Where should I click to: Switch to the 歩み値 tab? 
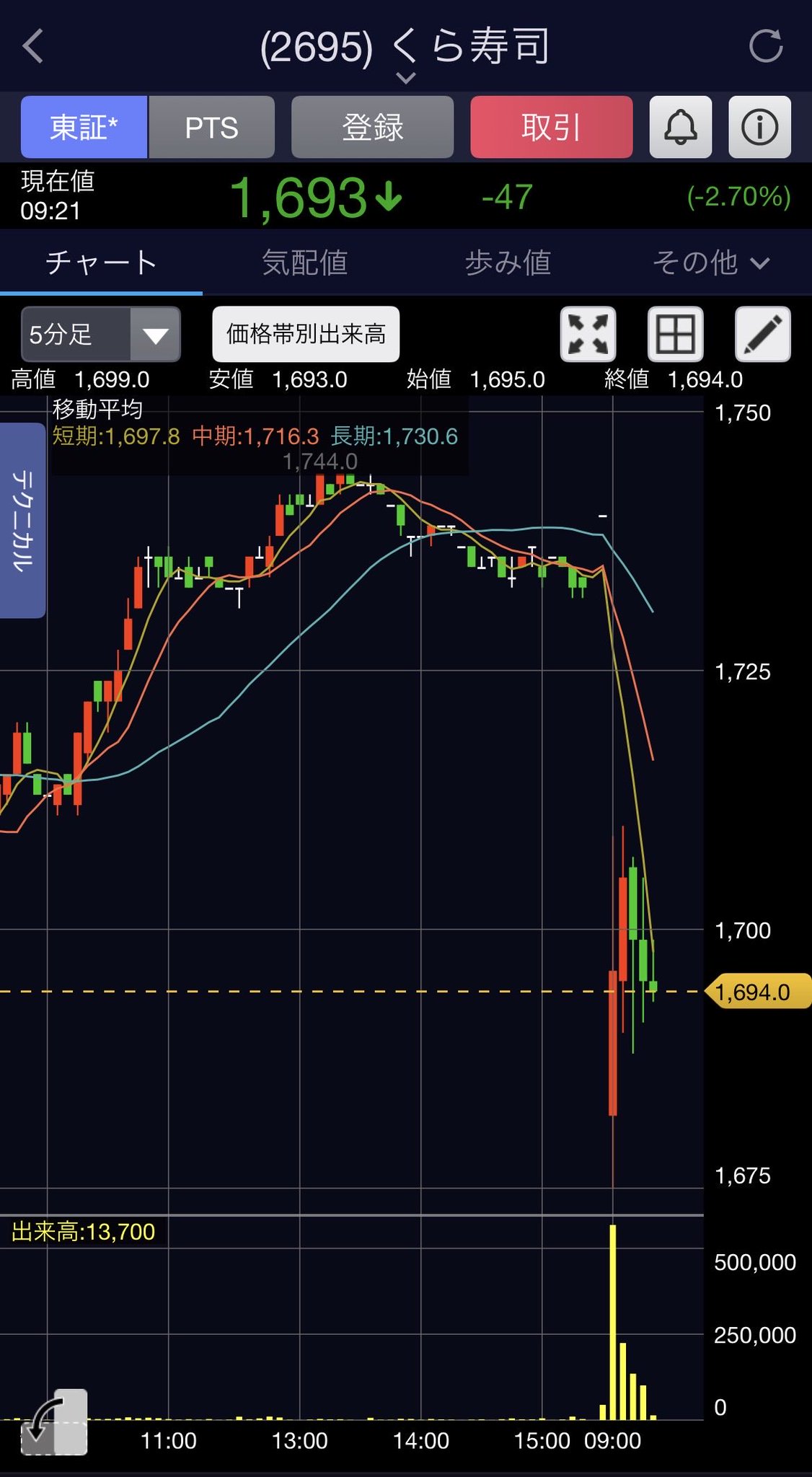pos(508,263)
